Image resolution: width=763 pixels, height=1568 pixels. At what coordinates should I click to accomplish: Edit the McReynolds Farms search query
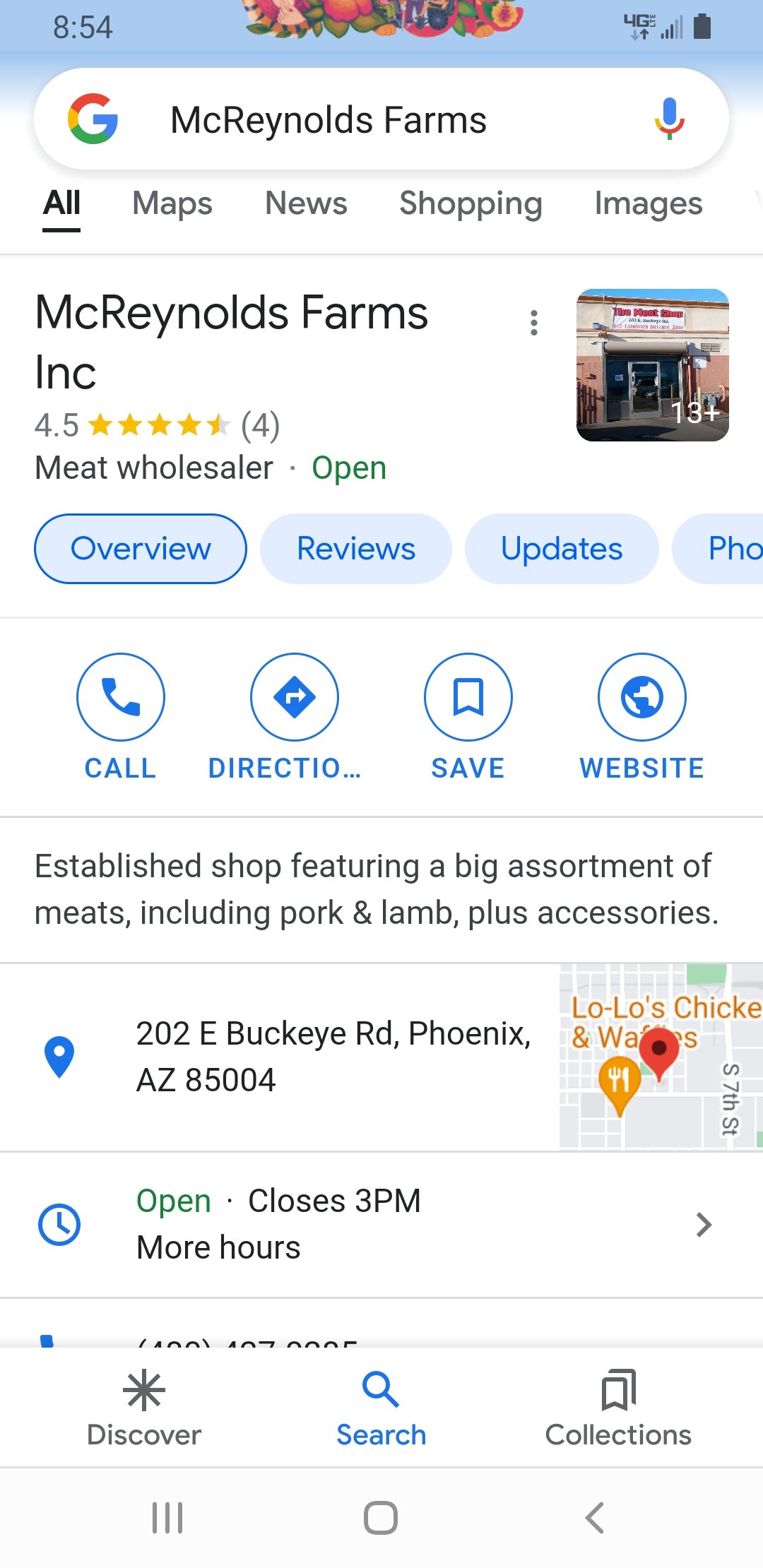329,120
